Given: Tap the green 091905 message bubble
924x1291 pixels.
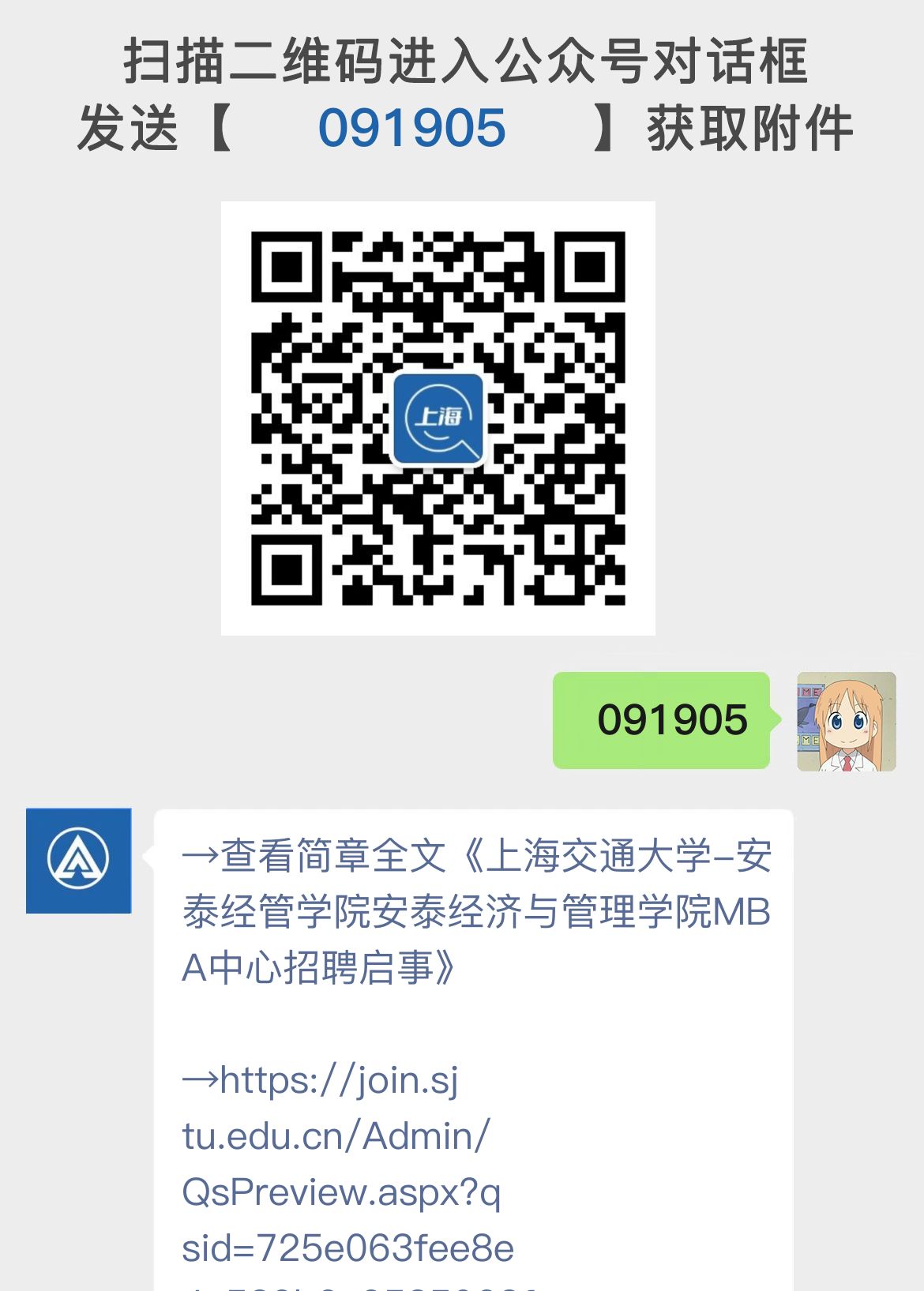Looking at the screenshot, I should [x=662, y=720].
